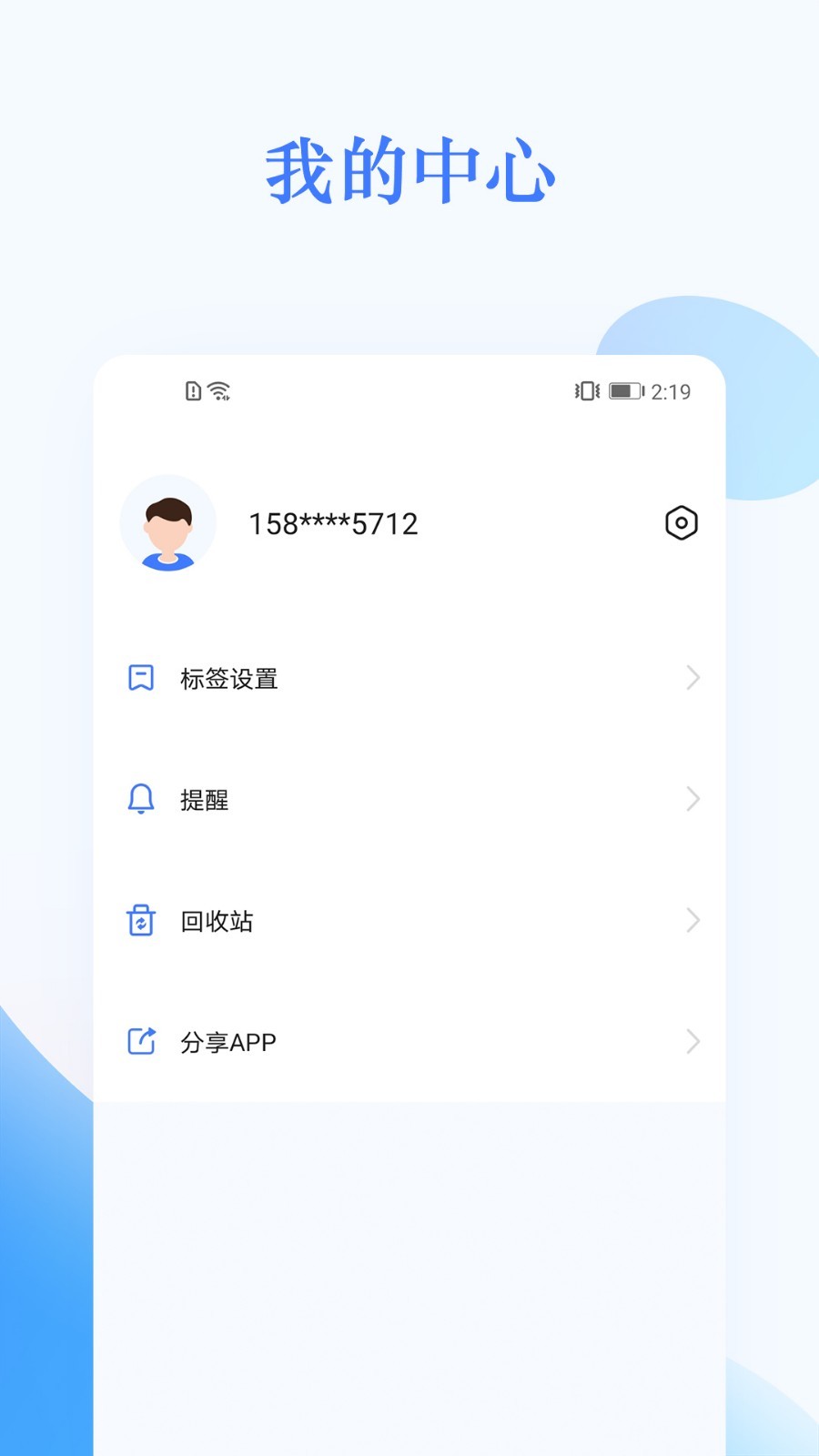Open the 回收站 recycle station
Viewport: 819px width, 1456px height.
217,921
